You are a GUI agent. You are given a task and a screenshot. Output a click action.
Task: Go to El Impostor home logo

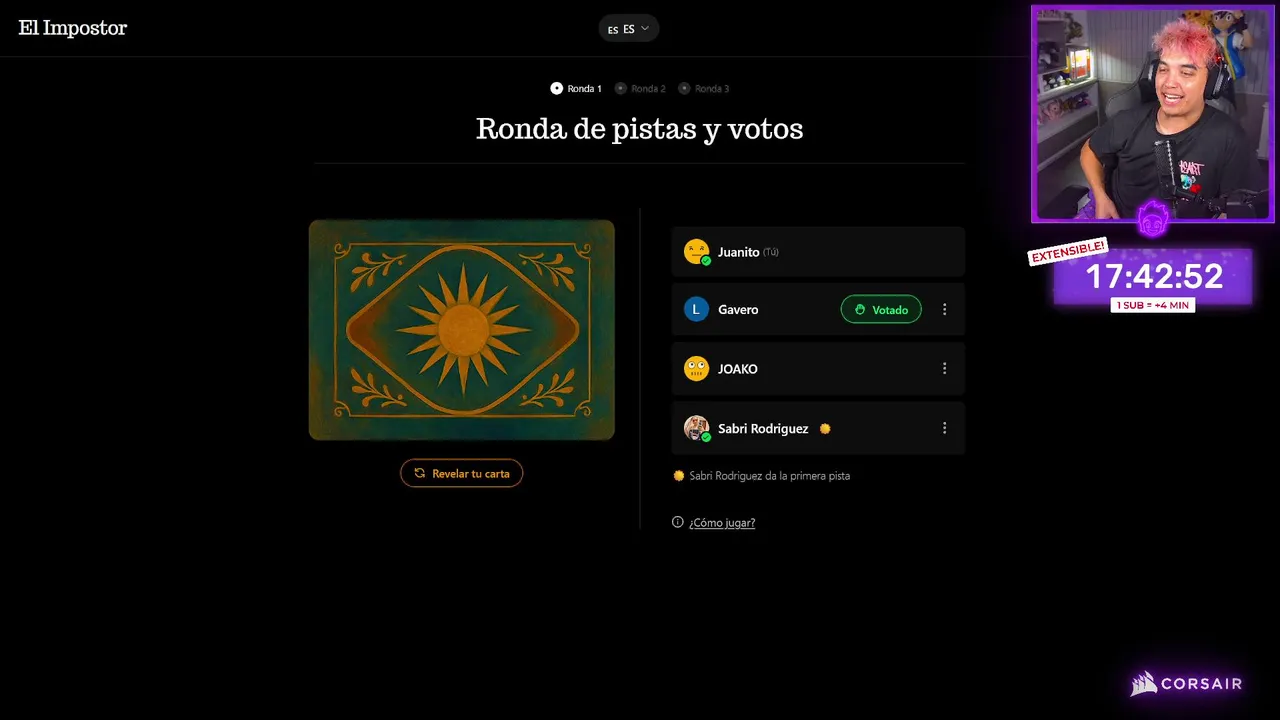click(73, 28)
